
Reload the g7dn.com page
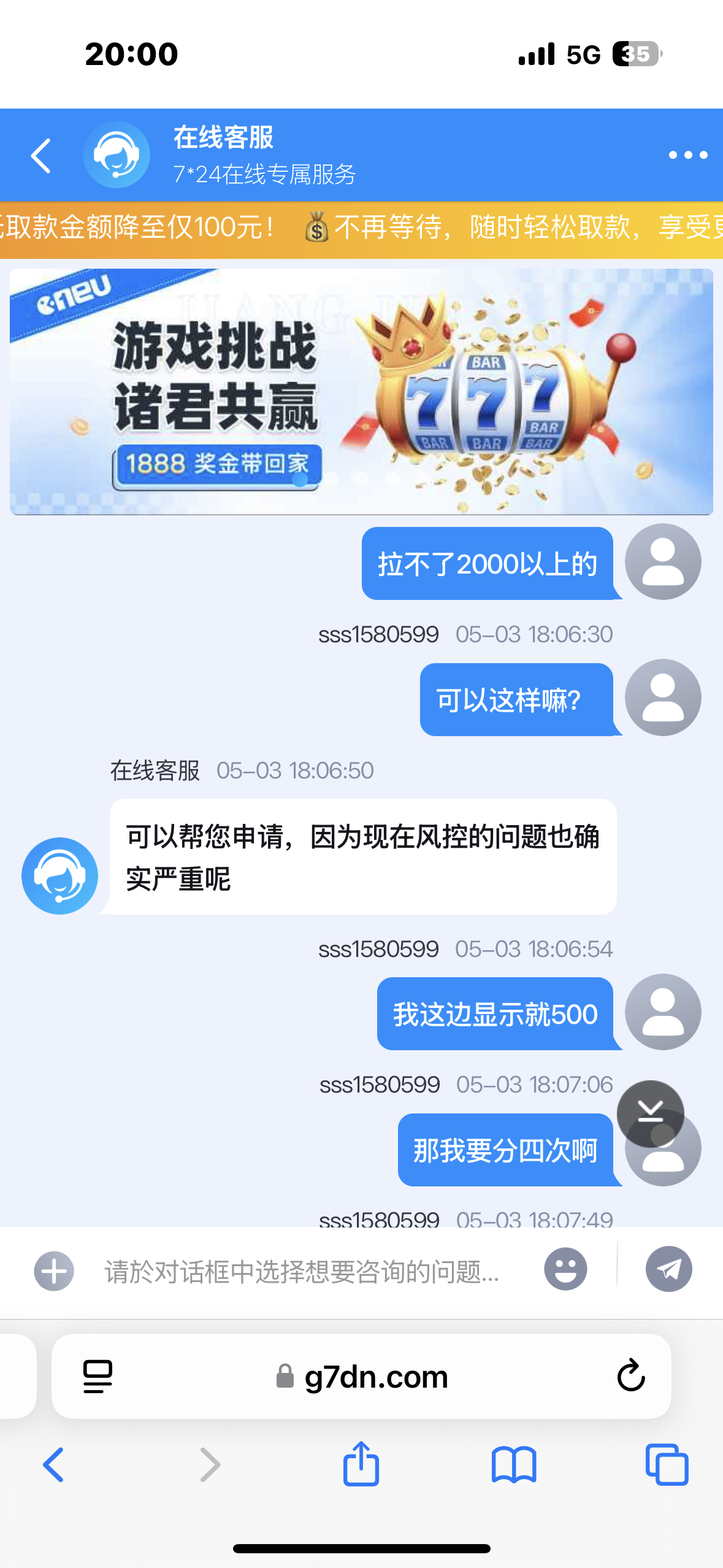coord(630,1376)
